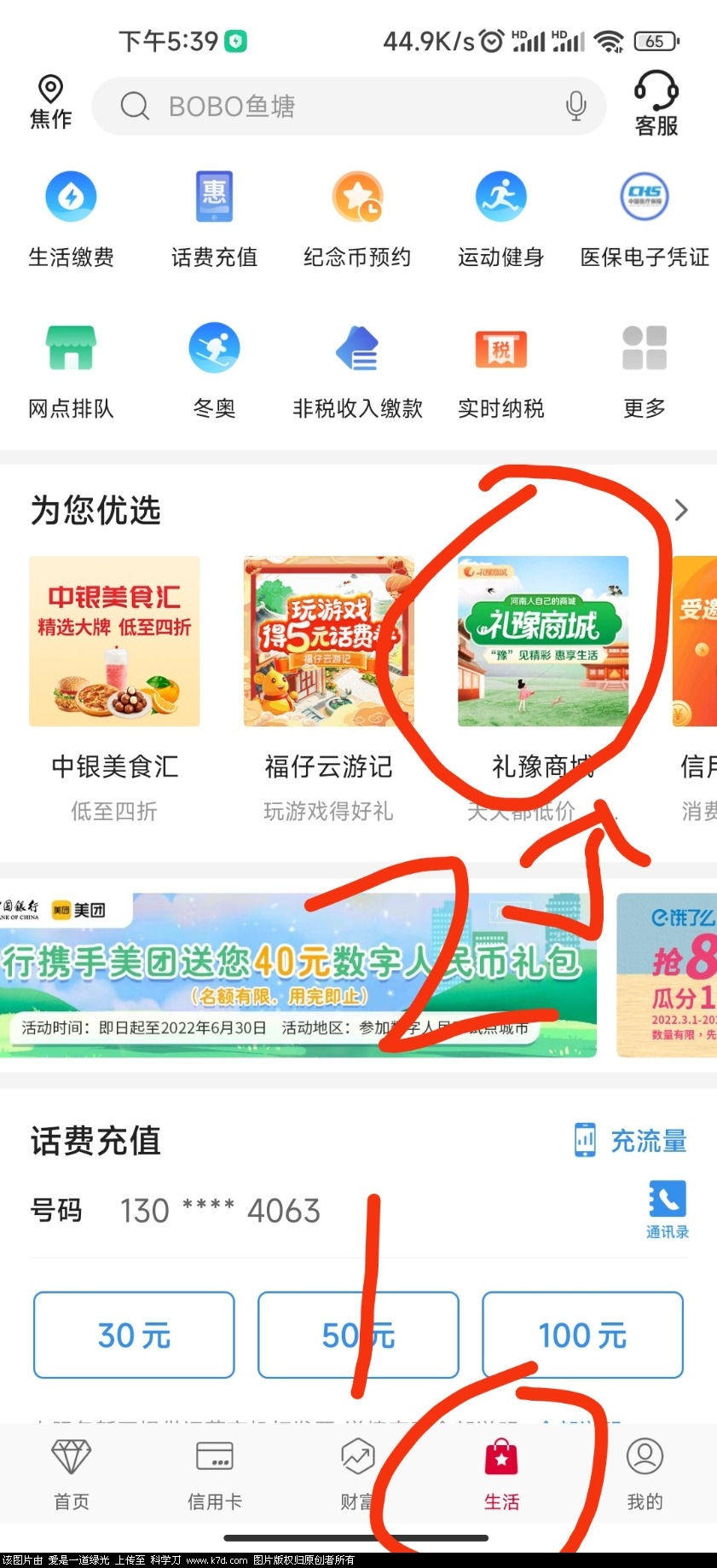The height and width of the screenshot is (1568, 717).
Task: Expand 为您优选 with the arrow
Action: coord(681,510)
